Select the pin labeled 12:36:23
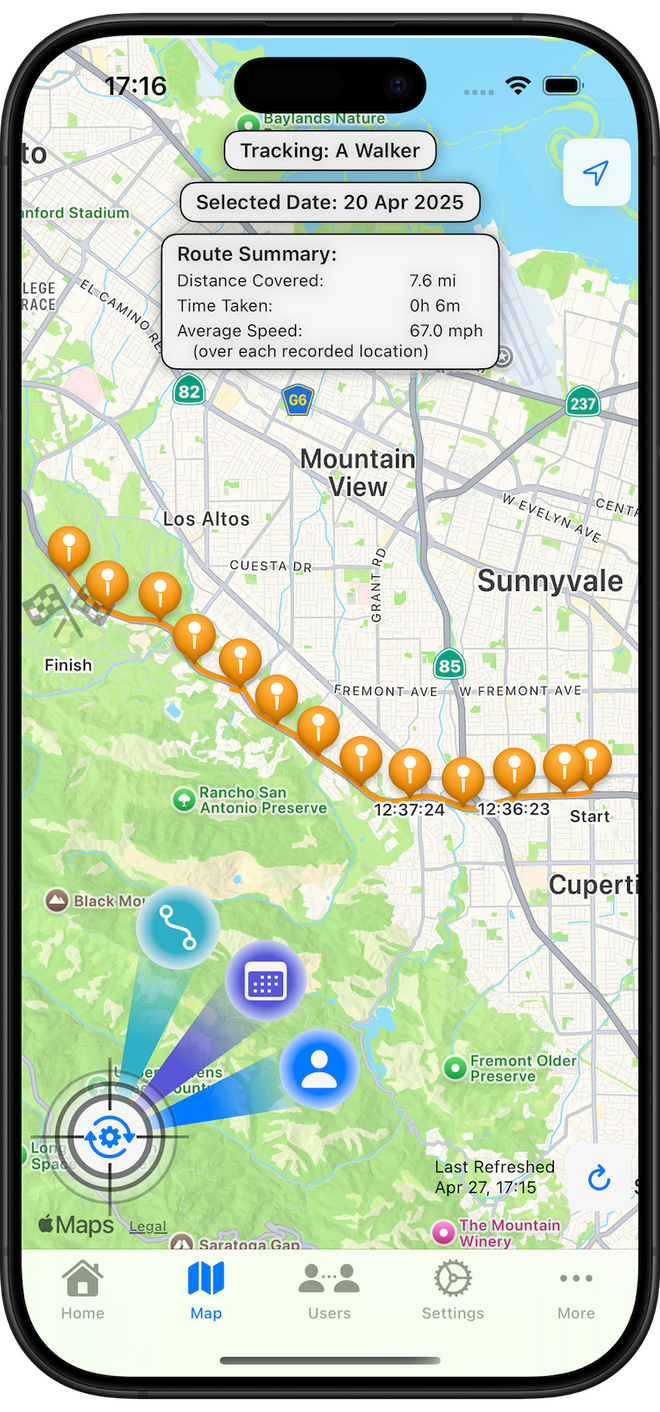 point(514,771)
